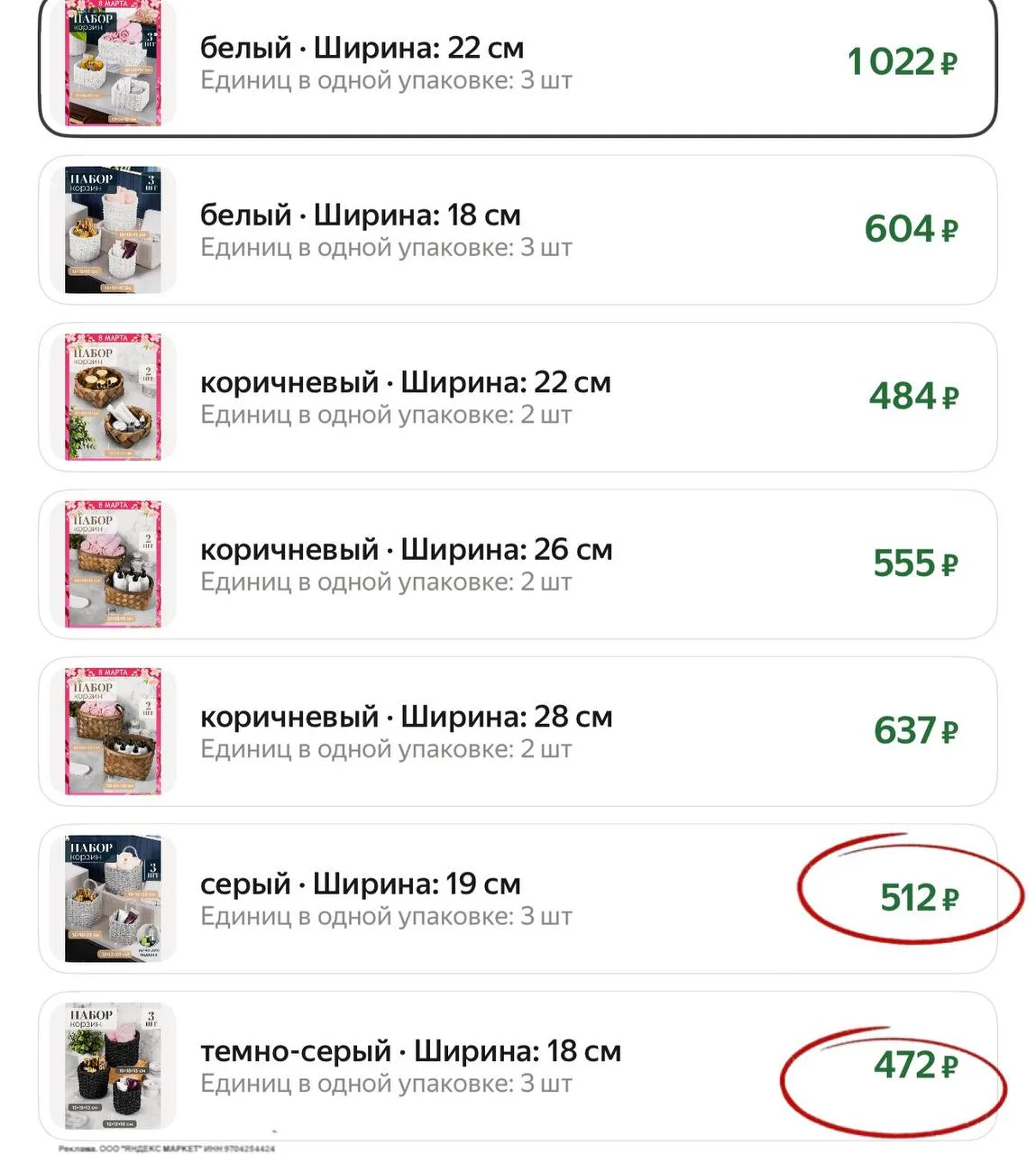Viewport: 1036px width, 1154px height.
Task: Pick the коричневый Ширина: 22 см set
Action: [x=518, y=397]
